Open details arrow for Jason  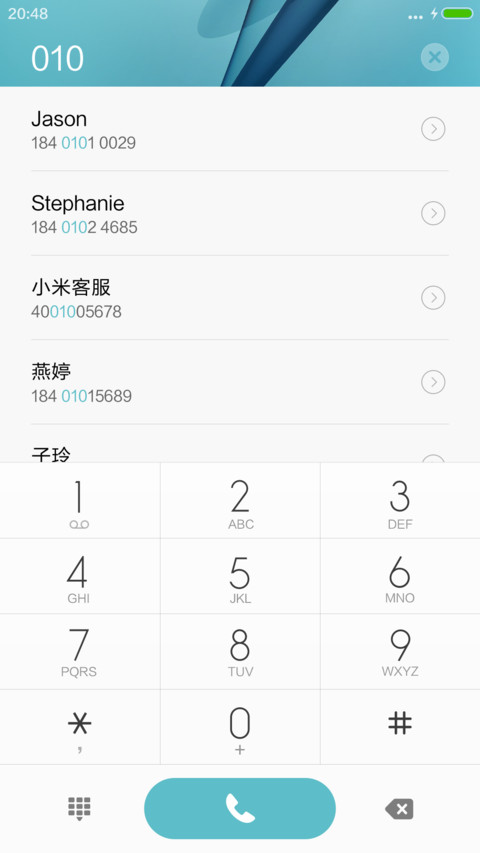click(x=433, y=129)
